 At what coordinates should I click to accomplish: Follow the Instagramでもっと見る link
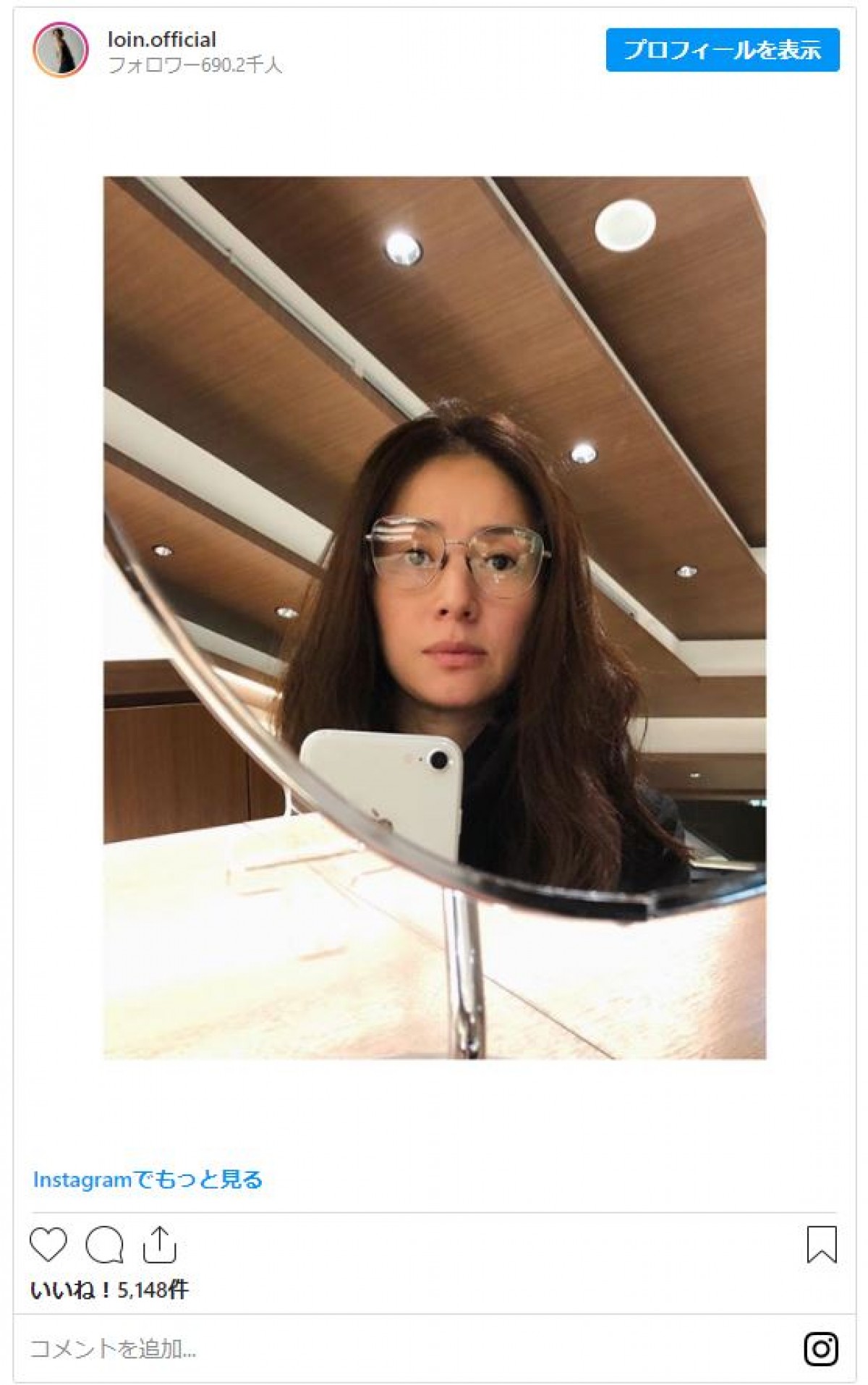tap(148, 1179)
